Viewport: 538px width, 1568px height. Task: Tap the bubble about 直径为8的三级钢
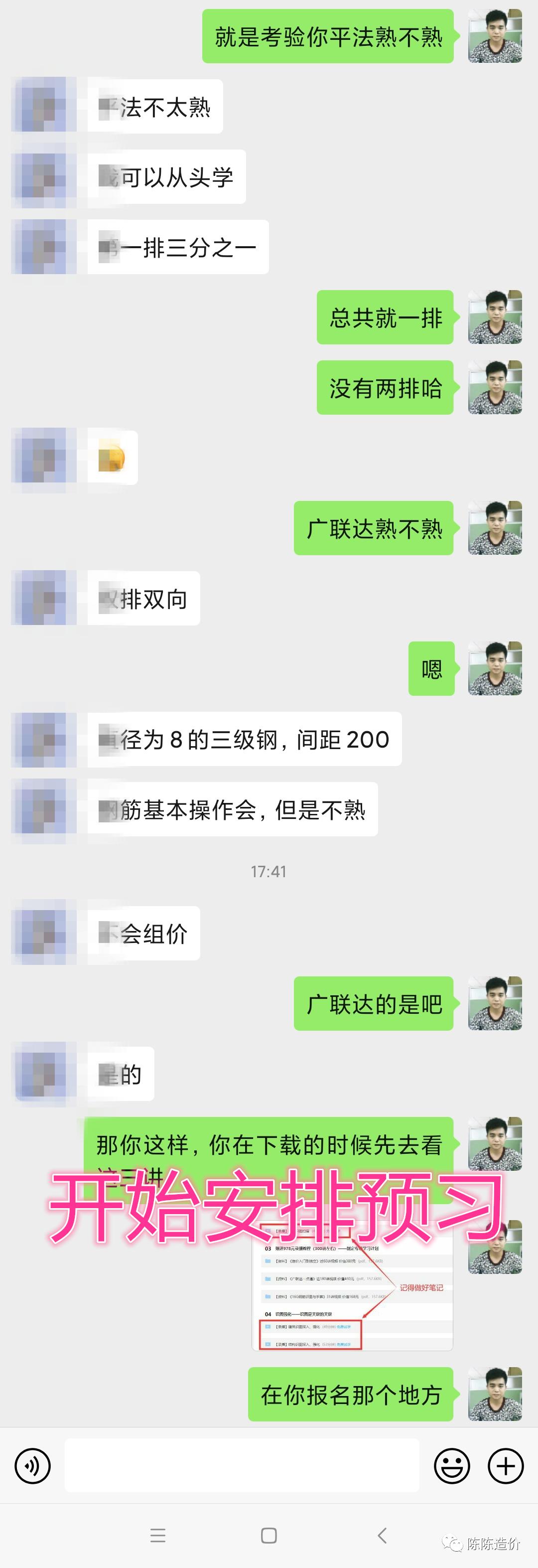click(x=244, y=739)
